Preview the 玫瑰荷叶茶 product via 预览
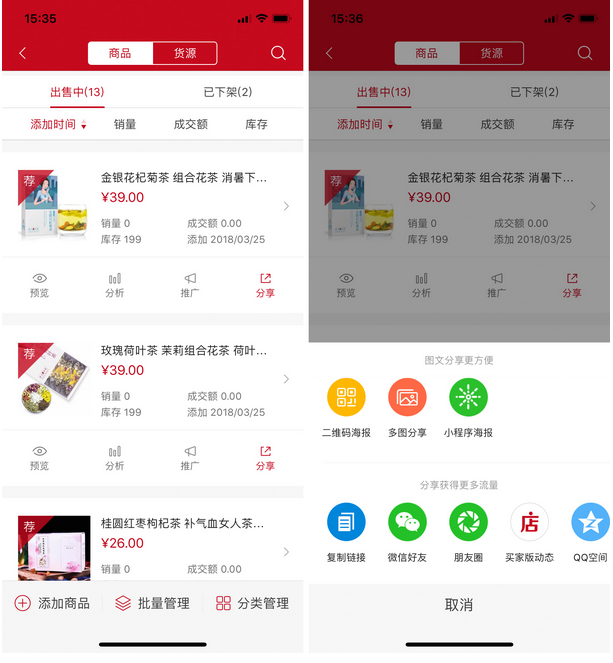Screen dimensions: 613x663 point(39,457)
